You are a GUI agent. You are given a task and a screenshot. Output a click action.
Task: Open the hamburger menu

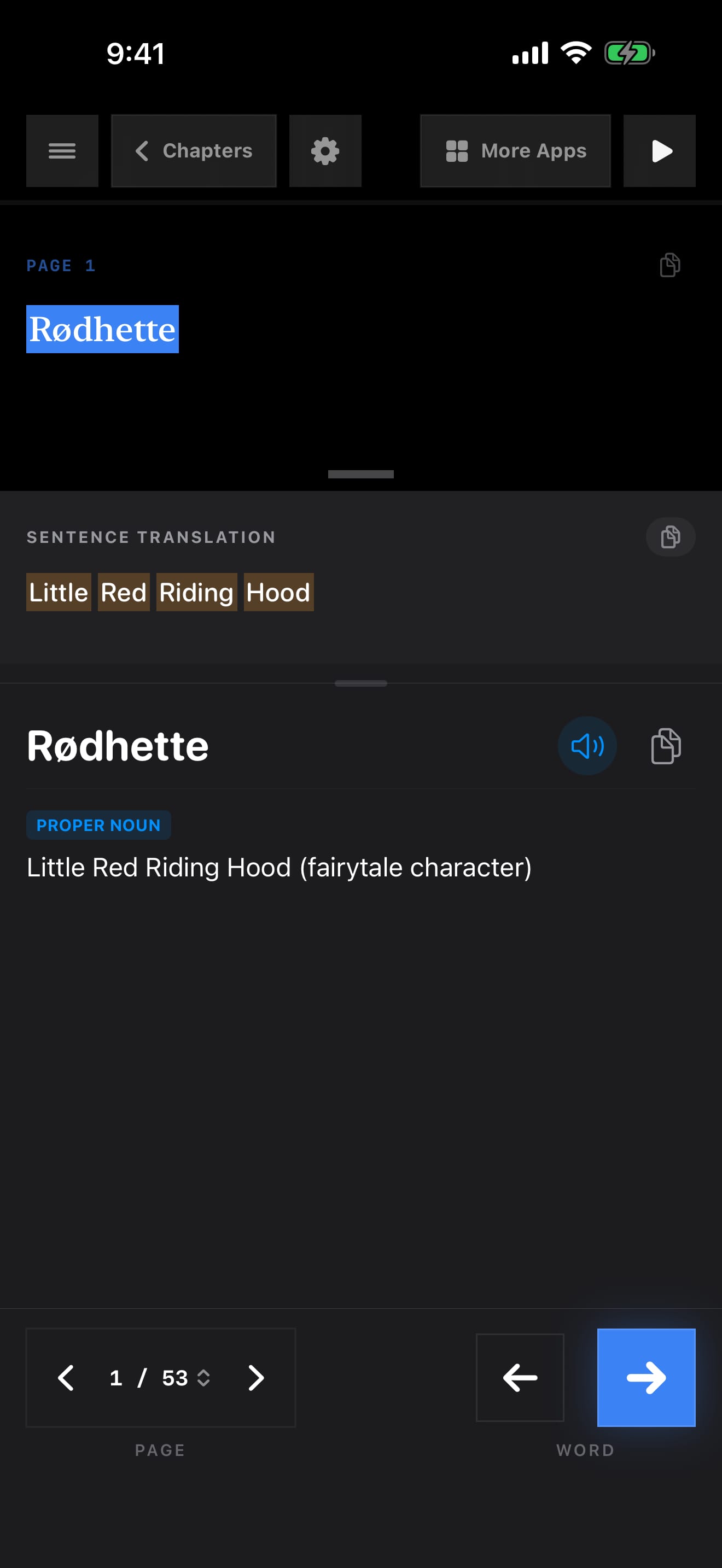coord(62,150)
